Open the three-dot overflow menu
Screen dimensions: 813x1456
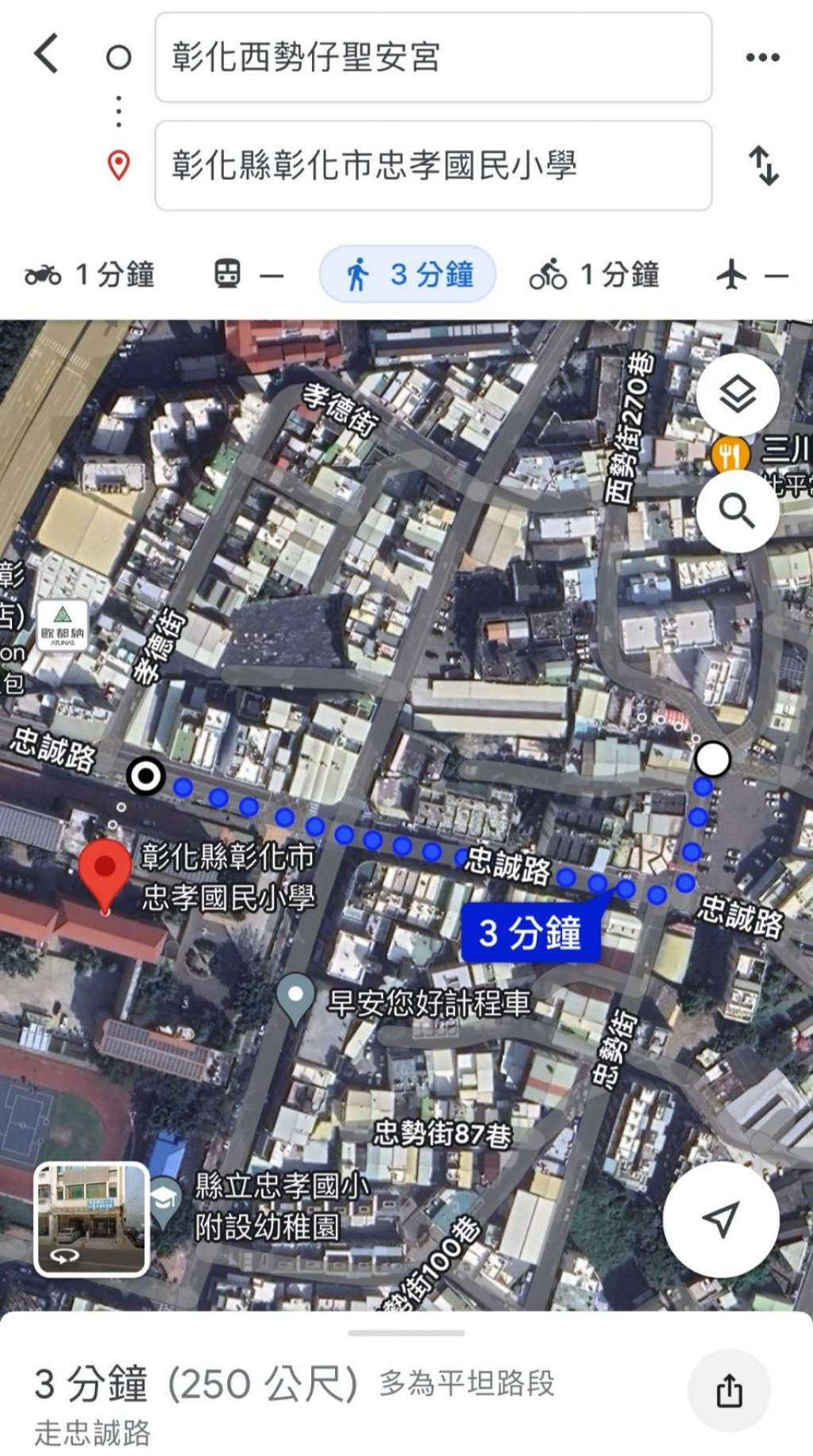tap(762, 57)
